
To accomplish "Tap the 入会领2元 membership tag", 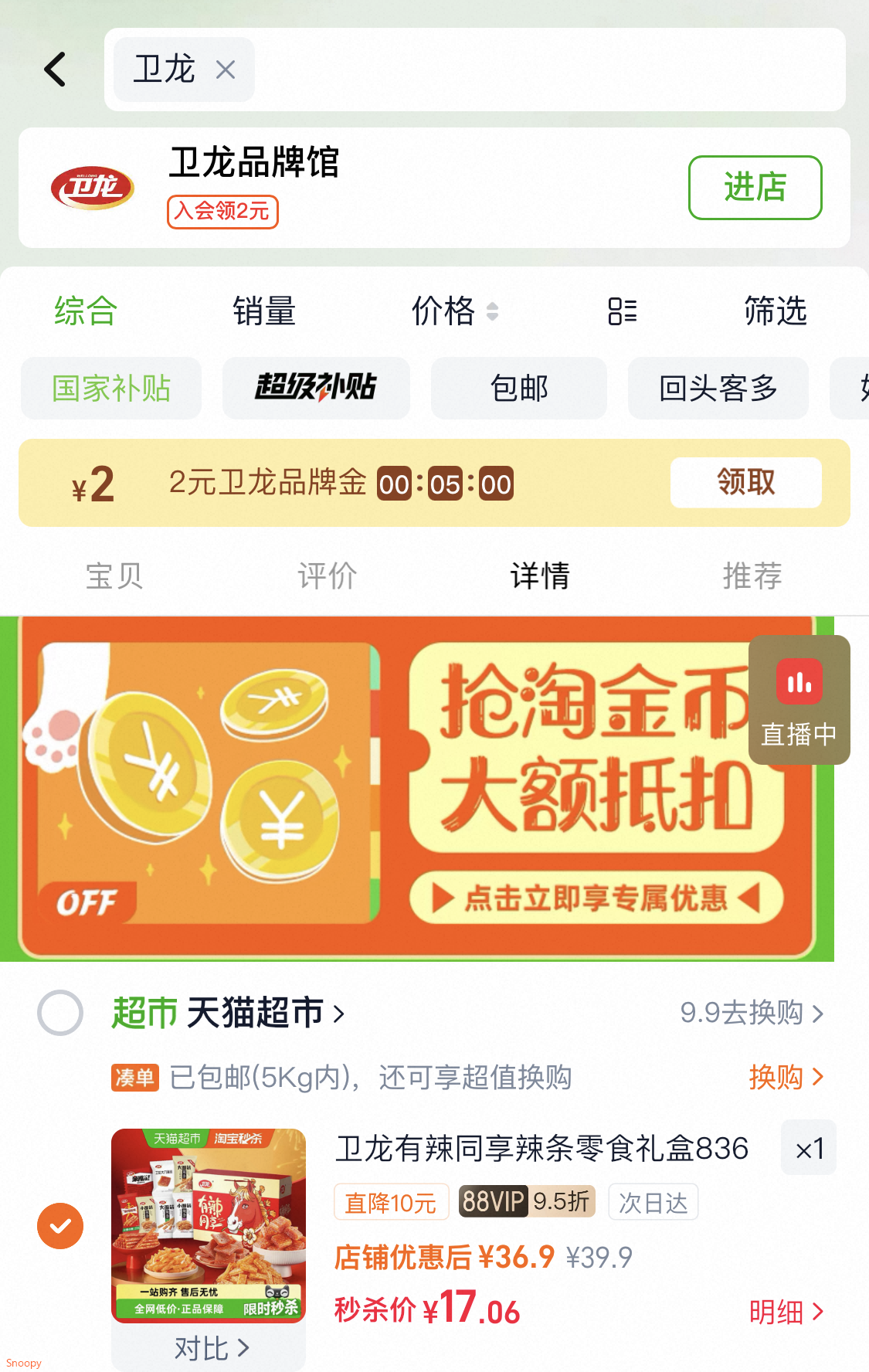I will coord(222,212).
